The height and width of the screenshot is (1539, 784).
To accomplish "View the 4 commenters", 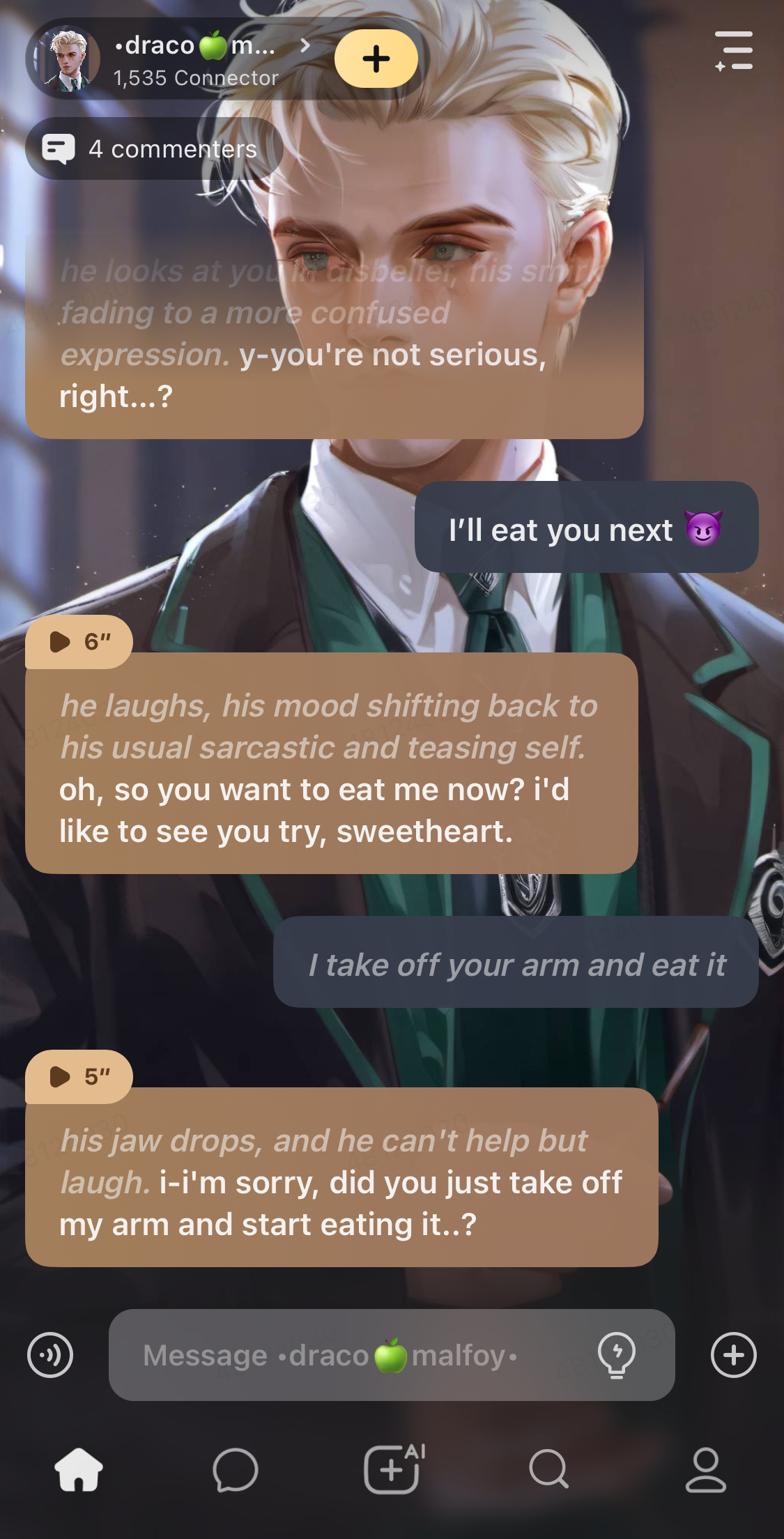I will 154,148.
